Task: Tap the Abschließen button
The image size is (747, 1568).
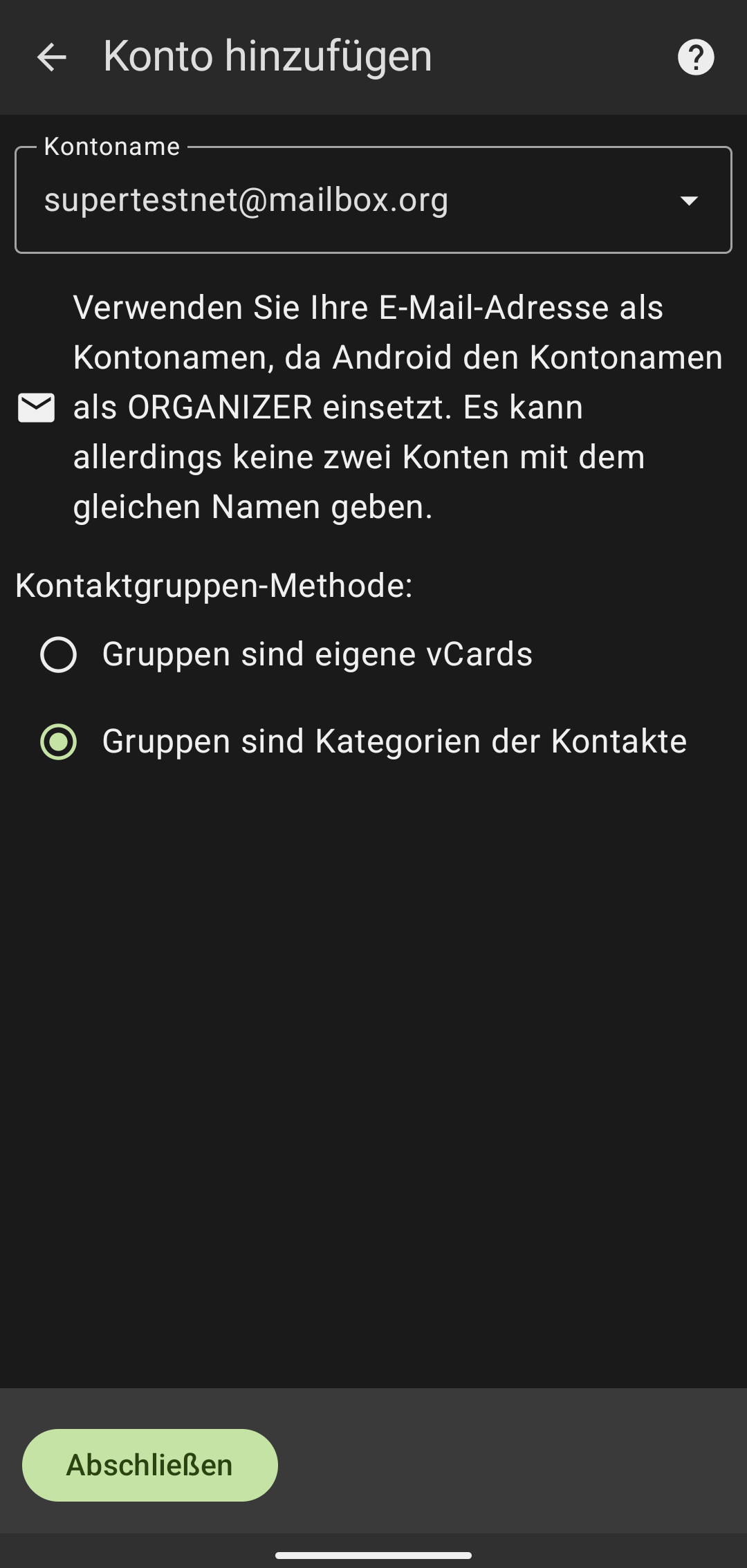Action: click(x=150, y=1465)
